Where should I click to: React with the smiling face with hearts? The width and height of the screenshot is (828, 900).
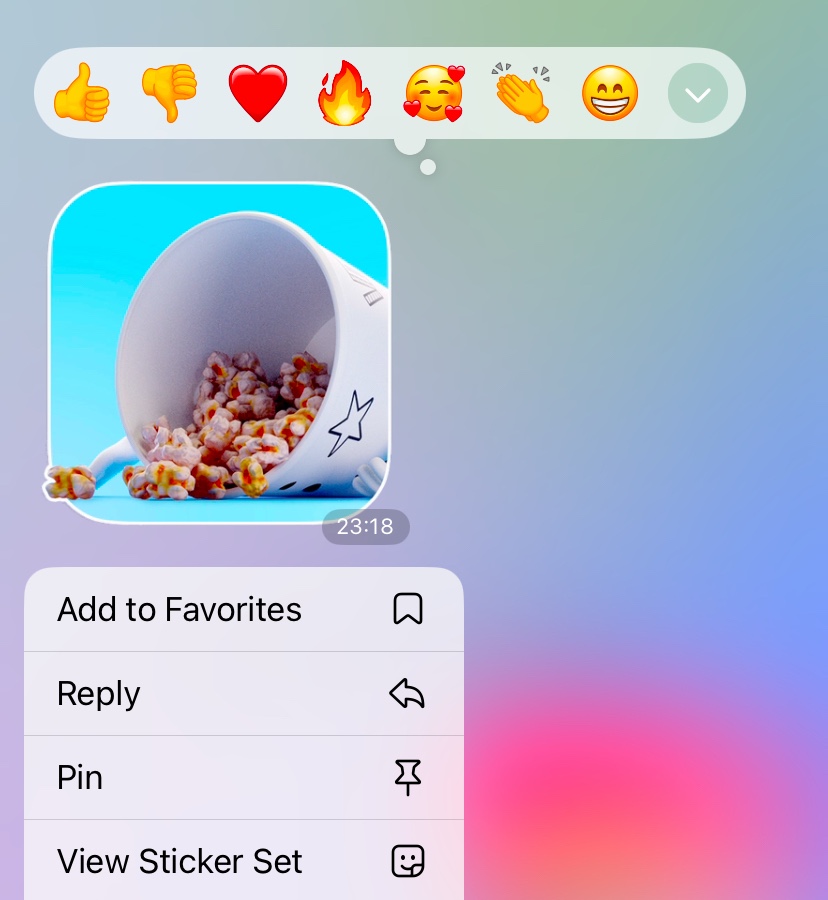tap(433, 93)
